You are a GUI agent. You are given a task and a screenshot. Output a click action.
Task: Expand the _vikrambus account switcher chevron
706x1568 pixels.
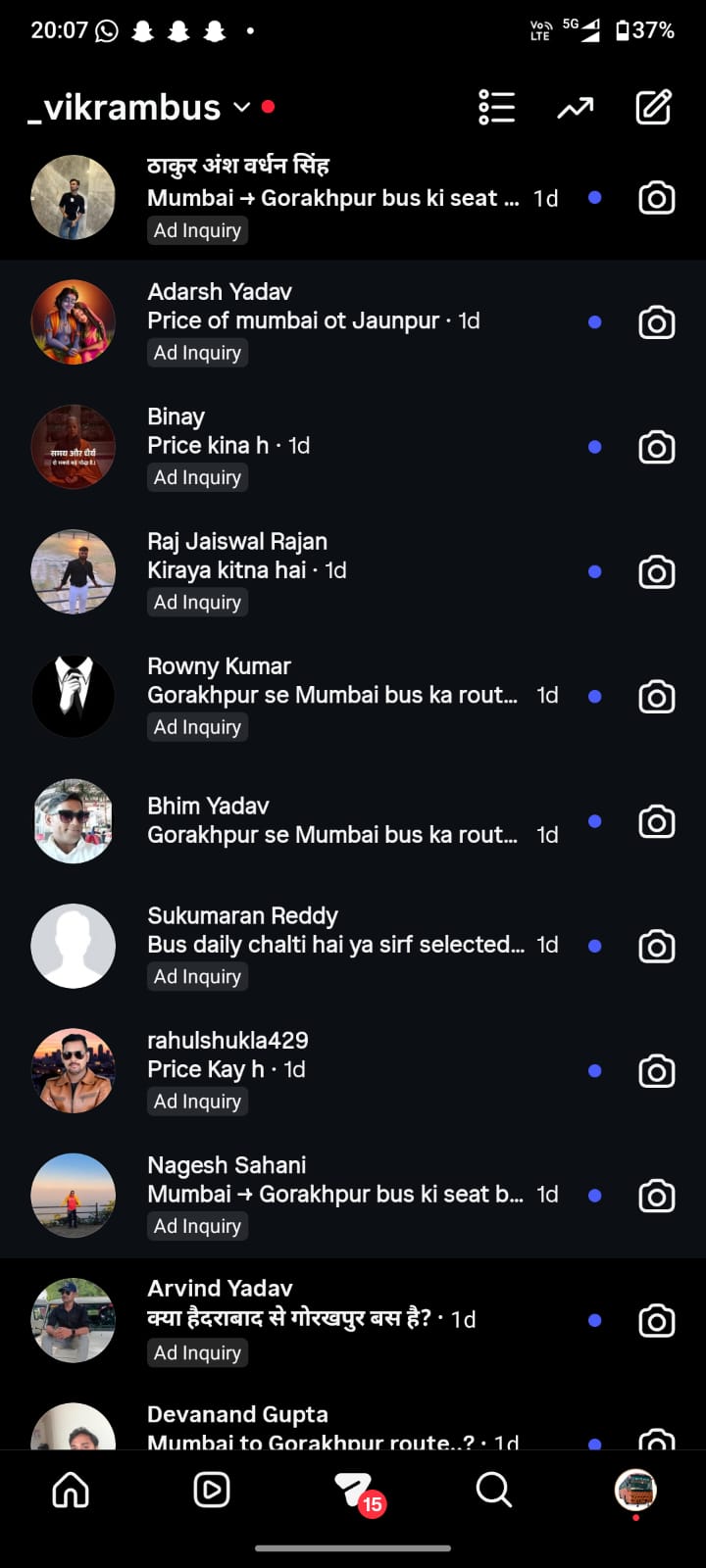pyautogui.click(x=240, y=110)
